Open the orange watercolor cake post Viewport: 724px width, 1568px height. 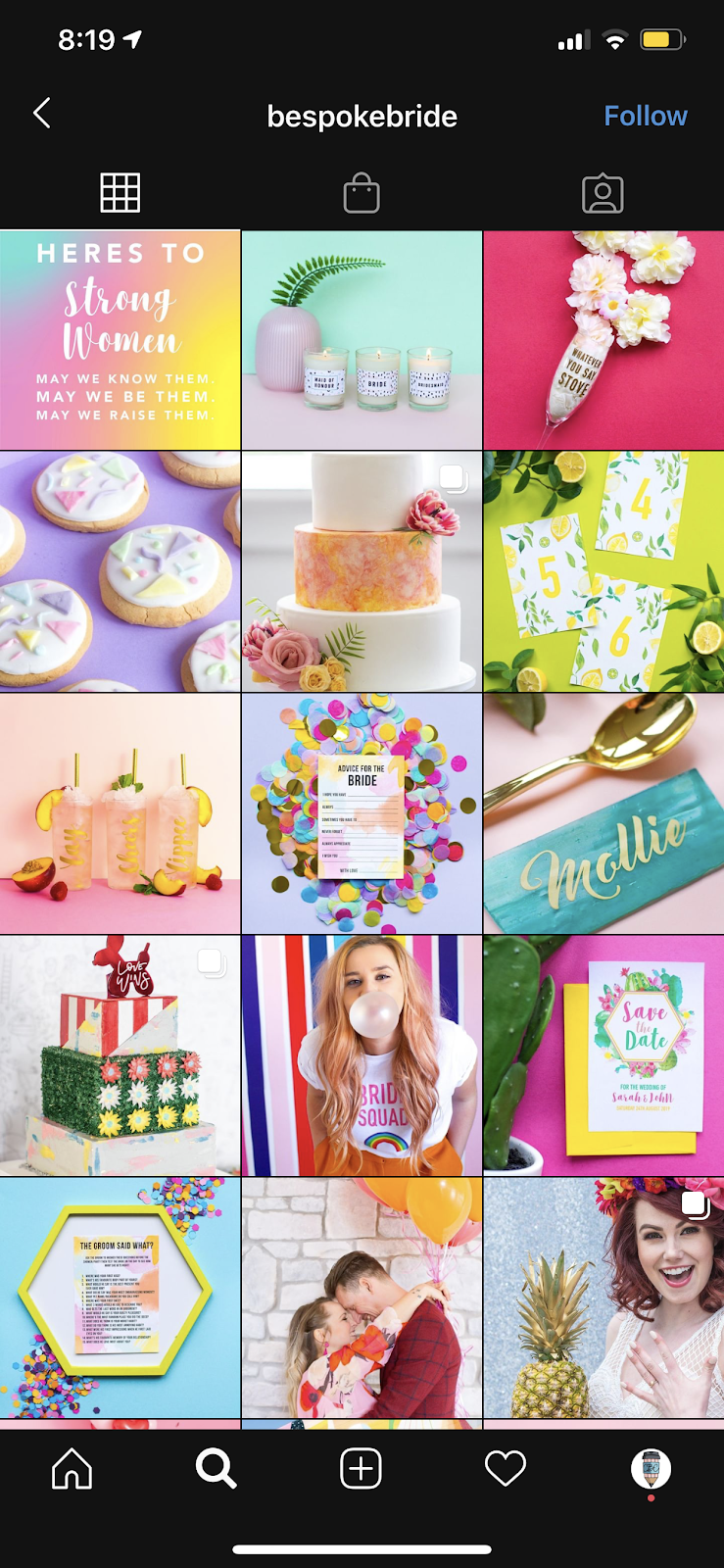362,571
